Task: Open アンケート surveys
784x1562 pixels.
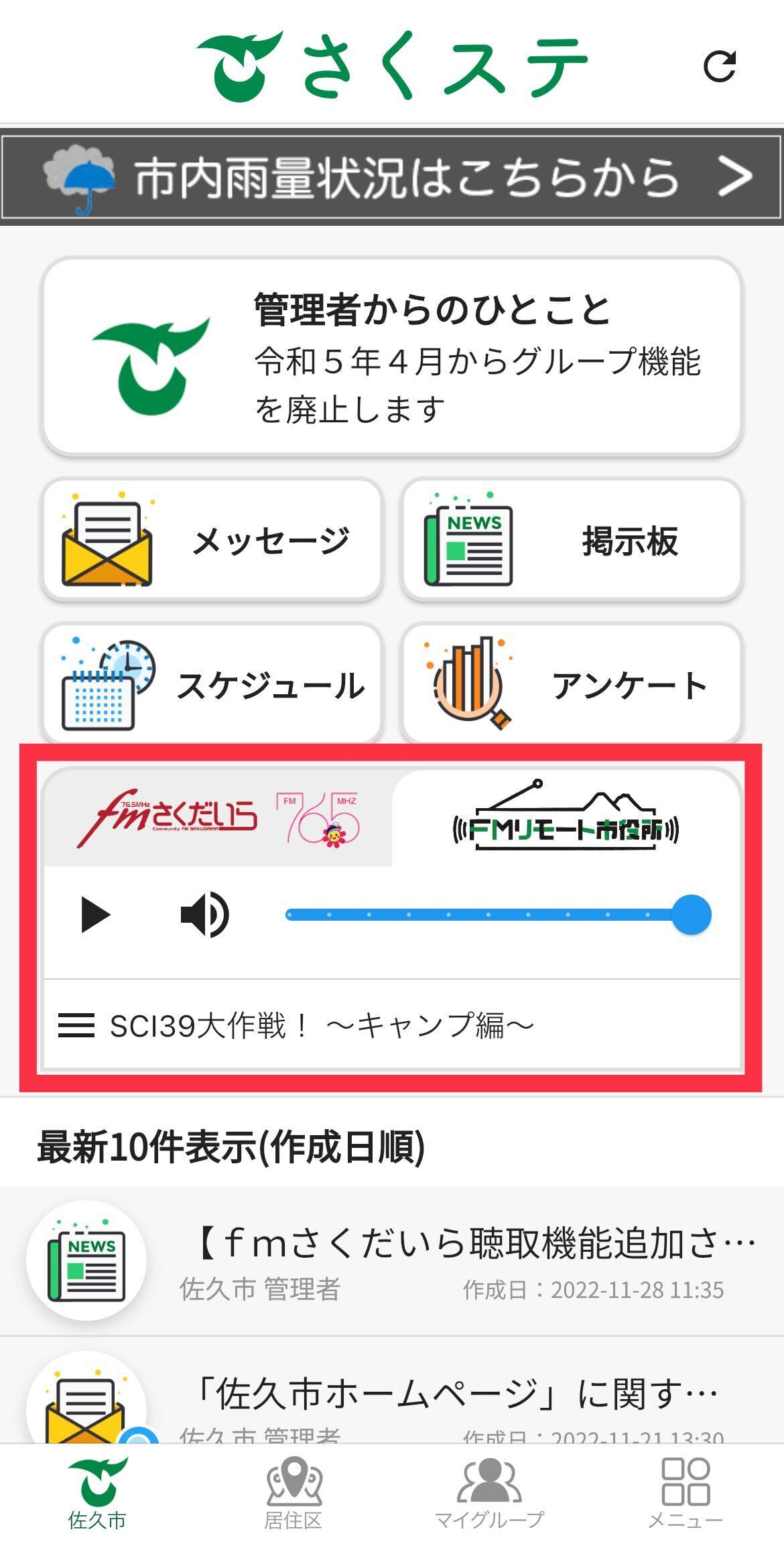Action: click(x=572, y=685)
